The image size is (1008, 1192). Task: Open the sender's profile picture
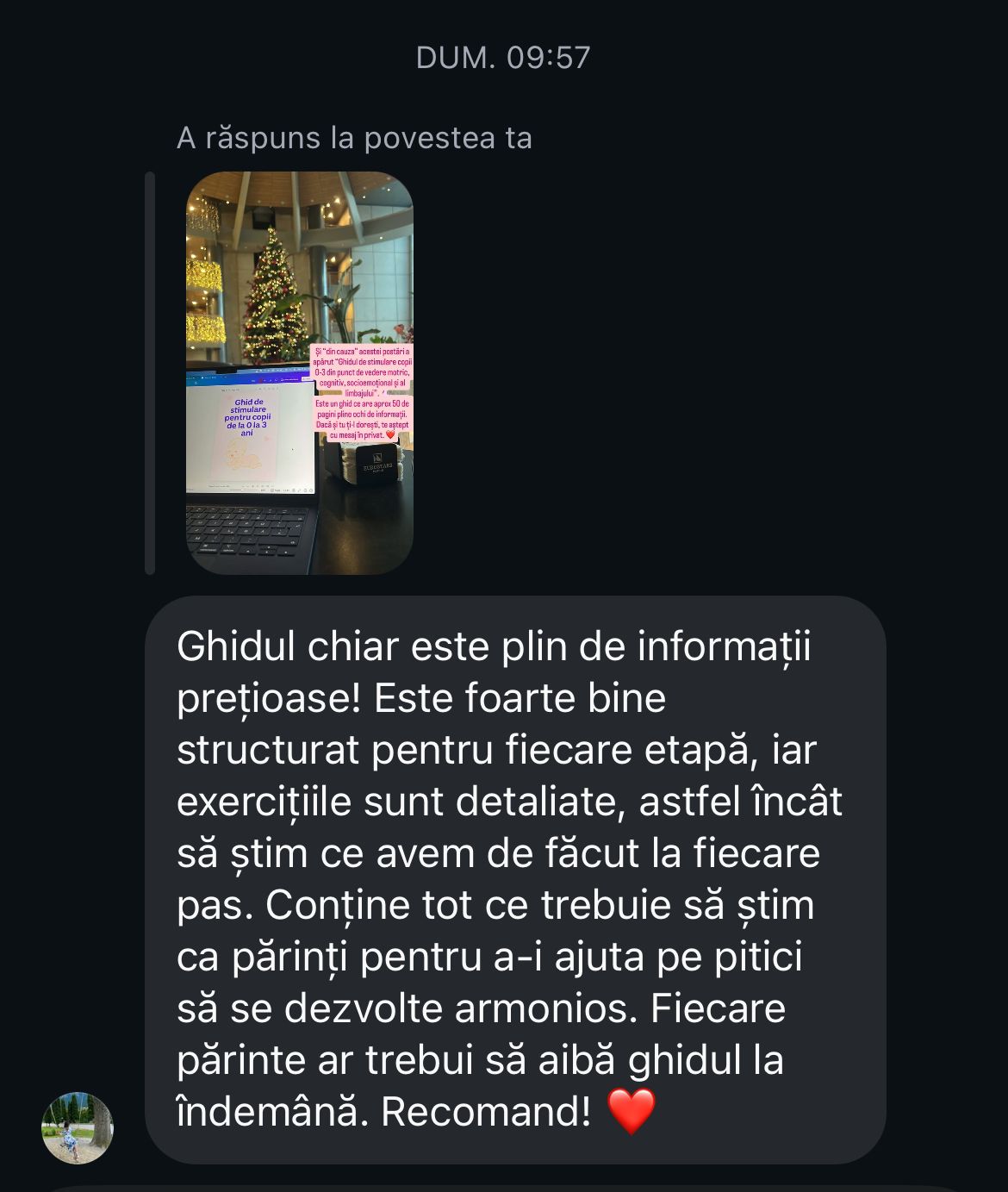click(78, 1127)
